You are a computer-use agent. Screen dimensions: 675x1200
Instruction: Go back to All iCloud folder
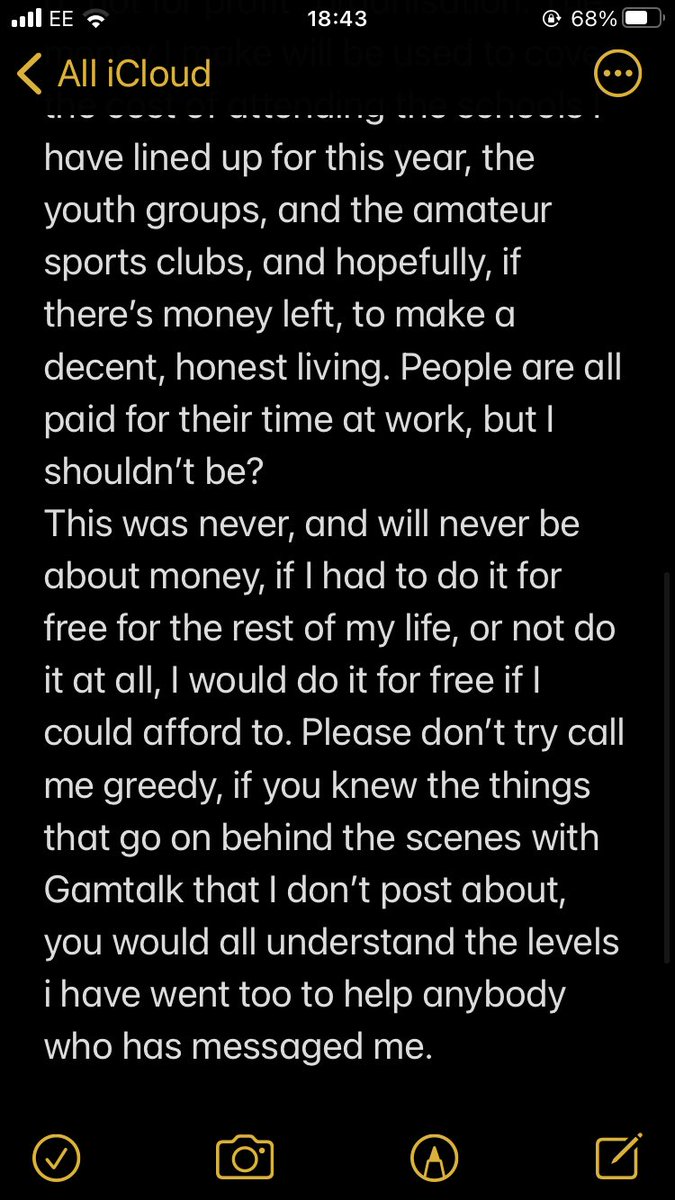pyautogui.click(x=116, y=74)
